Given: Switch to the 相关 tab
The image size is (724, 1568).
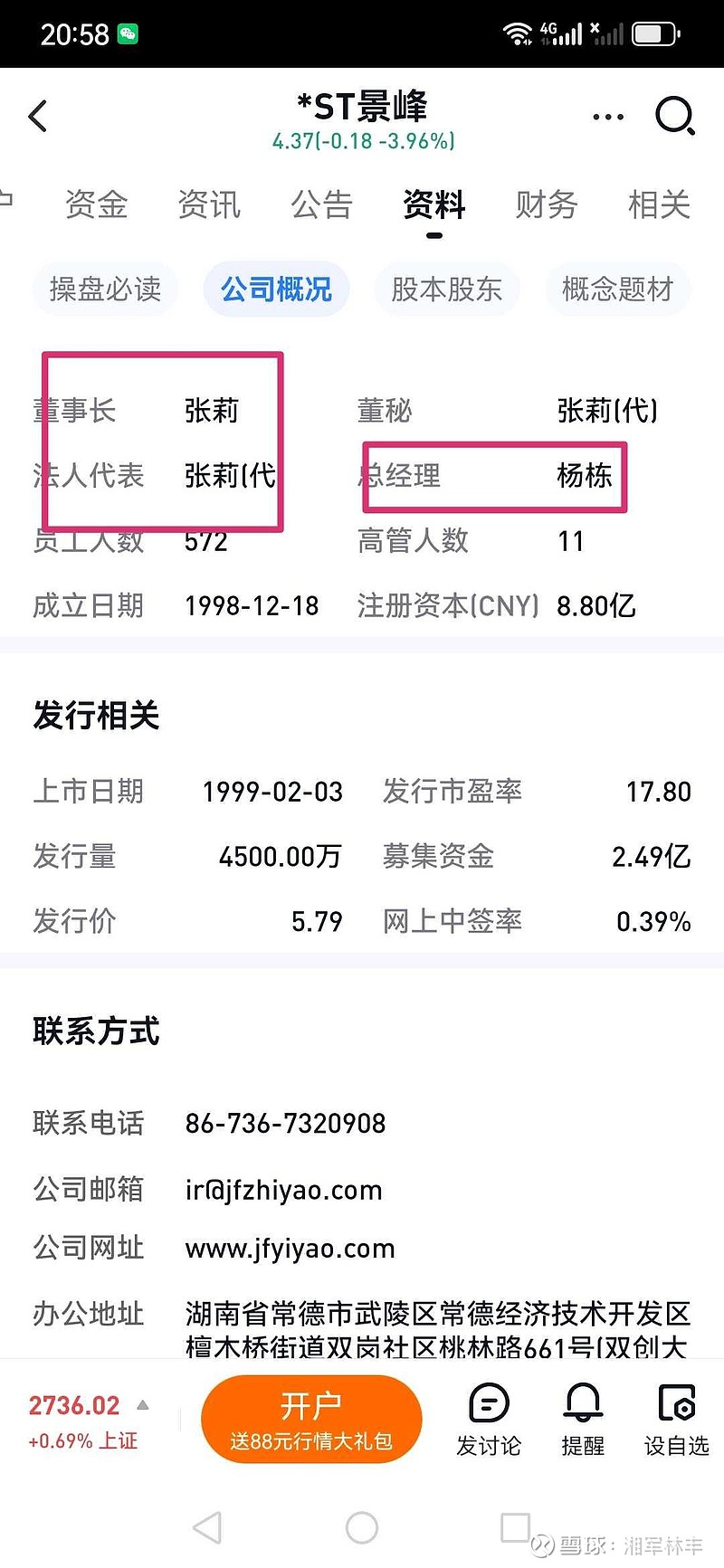Looking at the screenshot, I should tap(659, 204).
